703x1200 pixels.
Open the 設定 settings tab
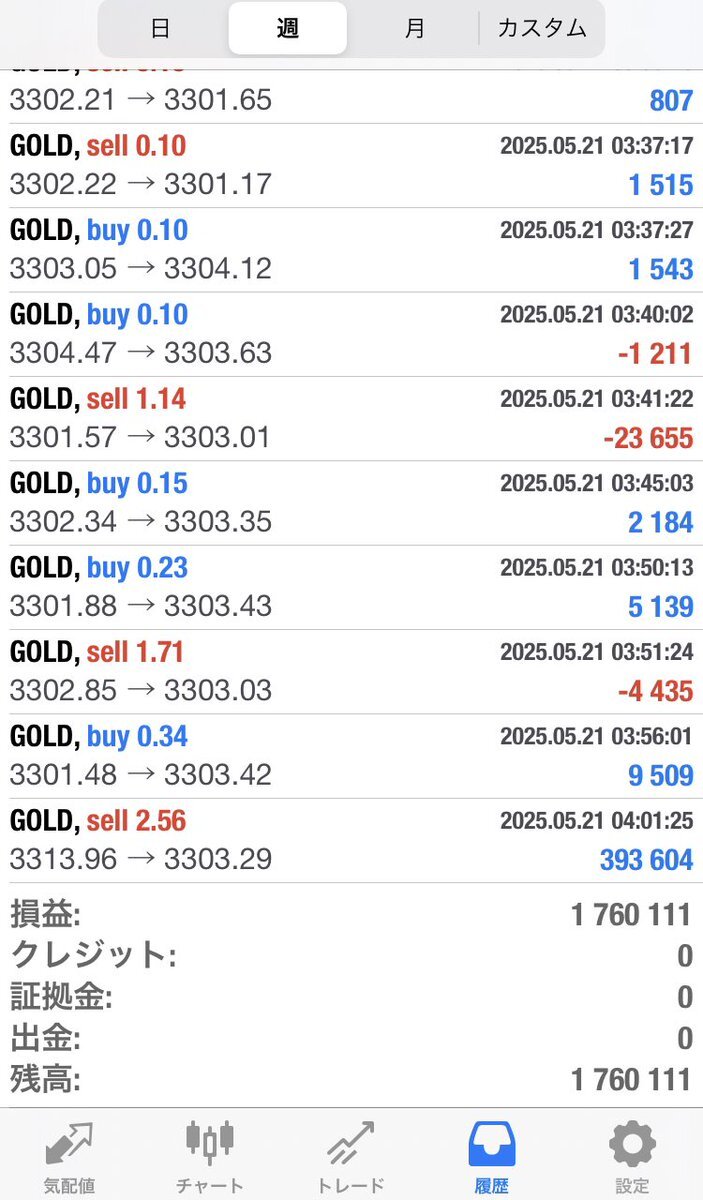(632, 1157)
